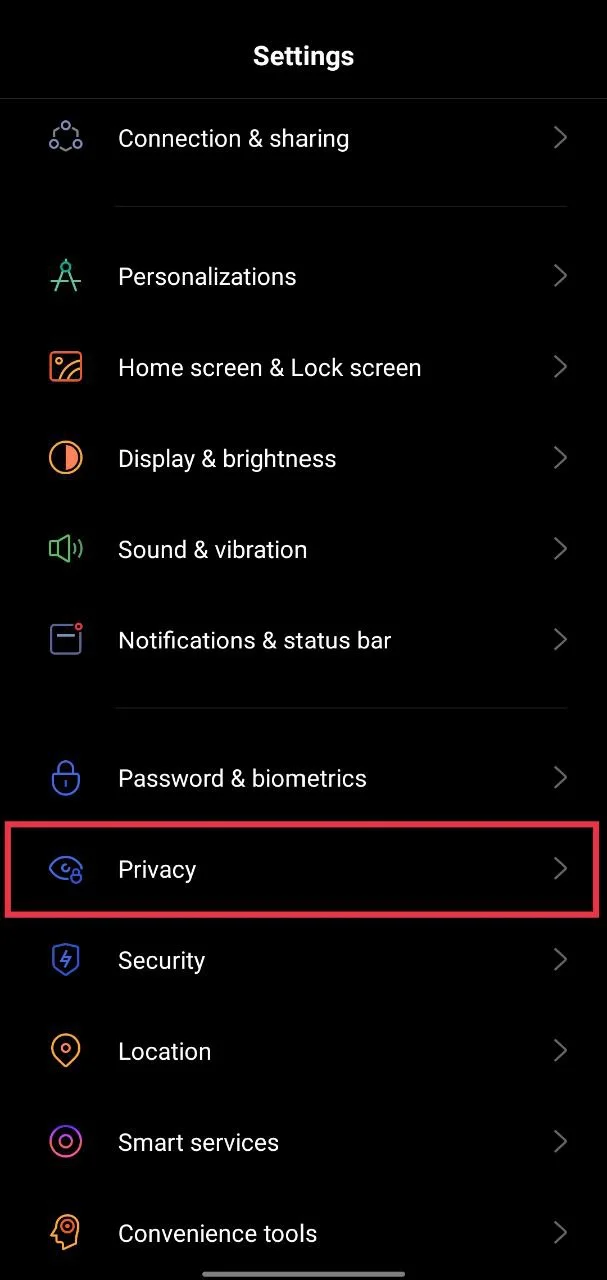
Task: Go to Home screen & Lock screen
Action: 269,368
